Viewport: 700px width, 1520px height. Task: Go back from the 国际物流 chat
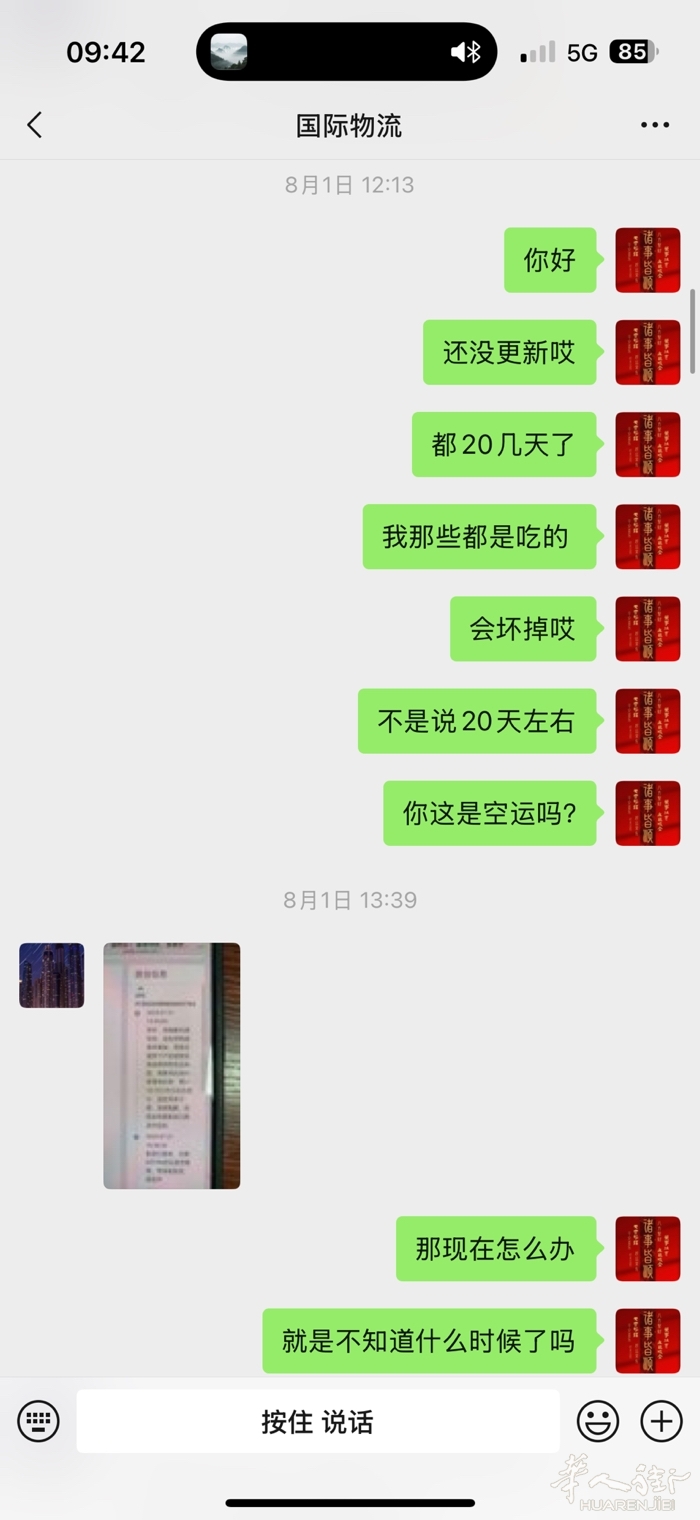pos(35,125)
